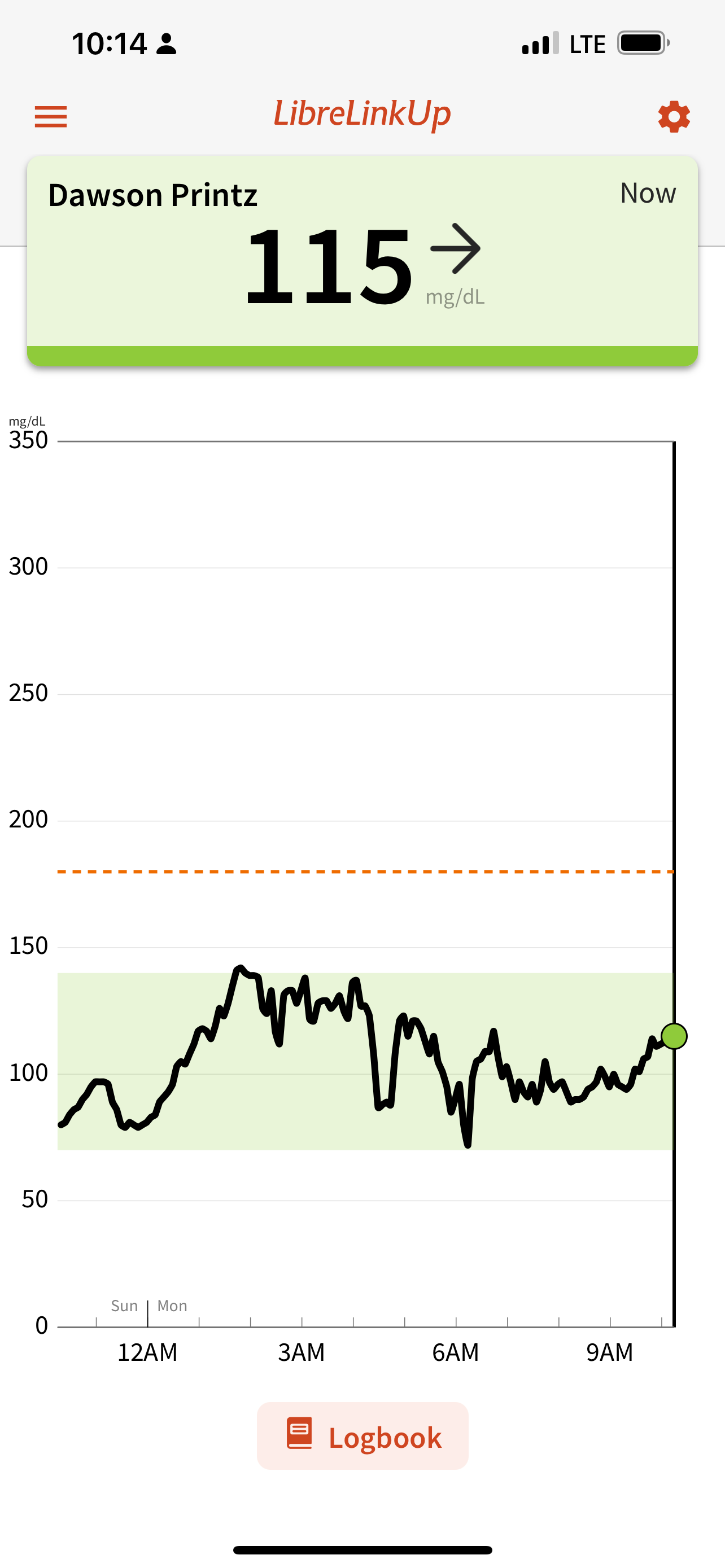Open the hamburger navigation menu
The width and height of the screenshot is (725, 1568).
[x=50, y=116]
